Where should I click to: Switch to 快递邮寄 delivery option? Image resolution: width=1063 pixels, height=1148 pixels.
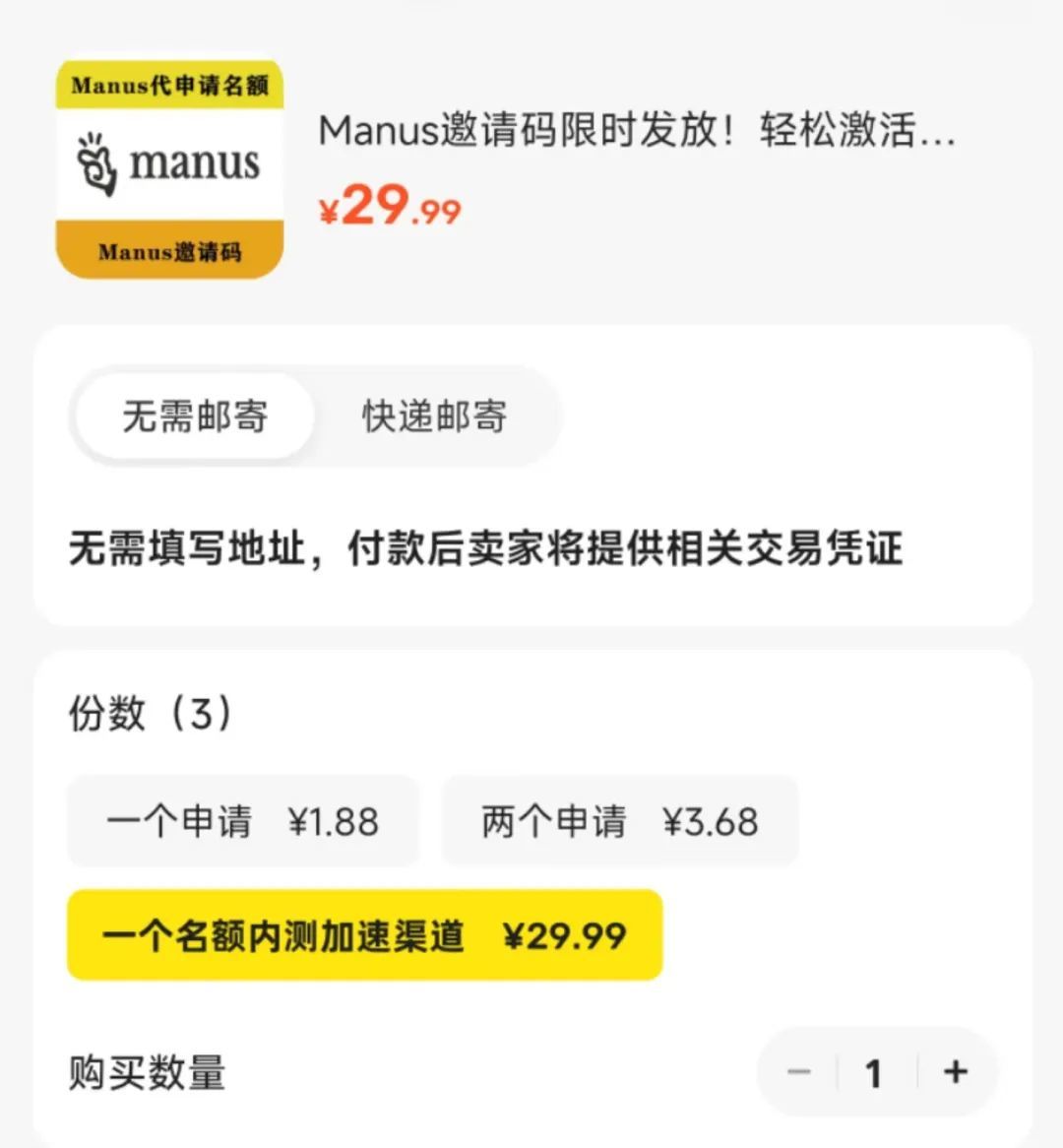coord(434,416)
